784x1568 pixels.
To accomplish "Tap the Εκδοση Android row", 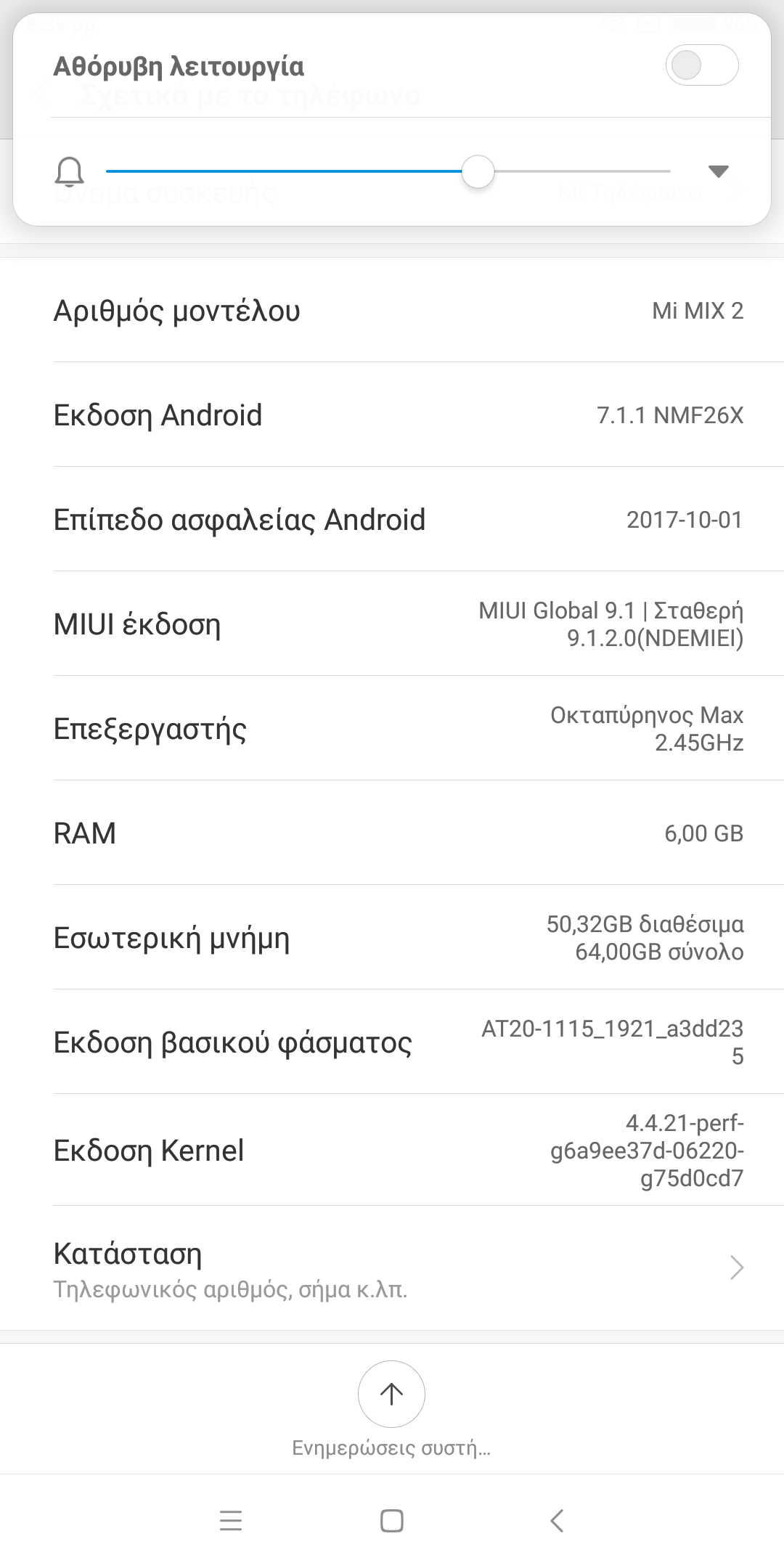I will (x=392, y=415).
